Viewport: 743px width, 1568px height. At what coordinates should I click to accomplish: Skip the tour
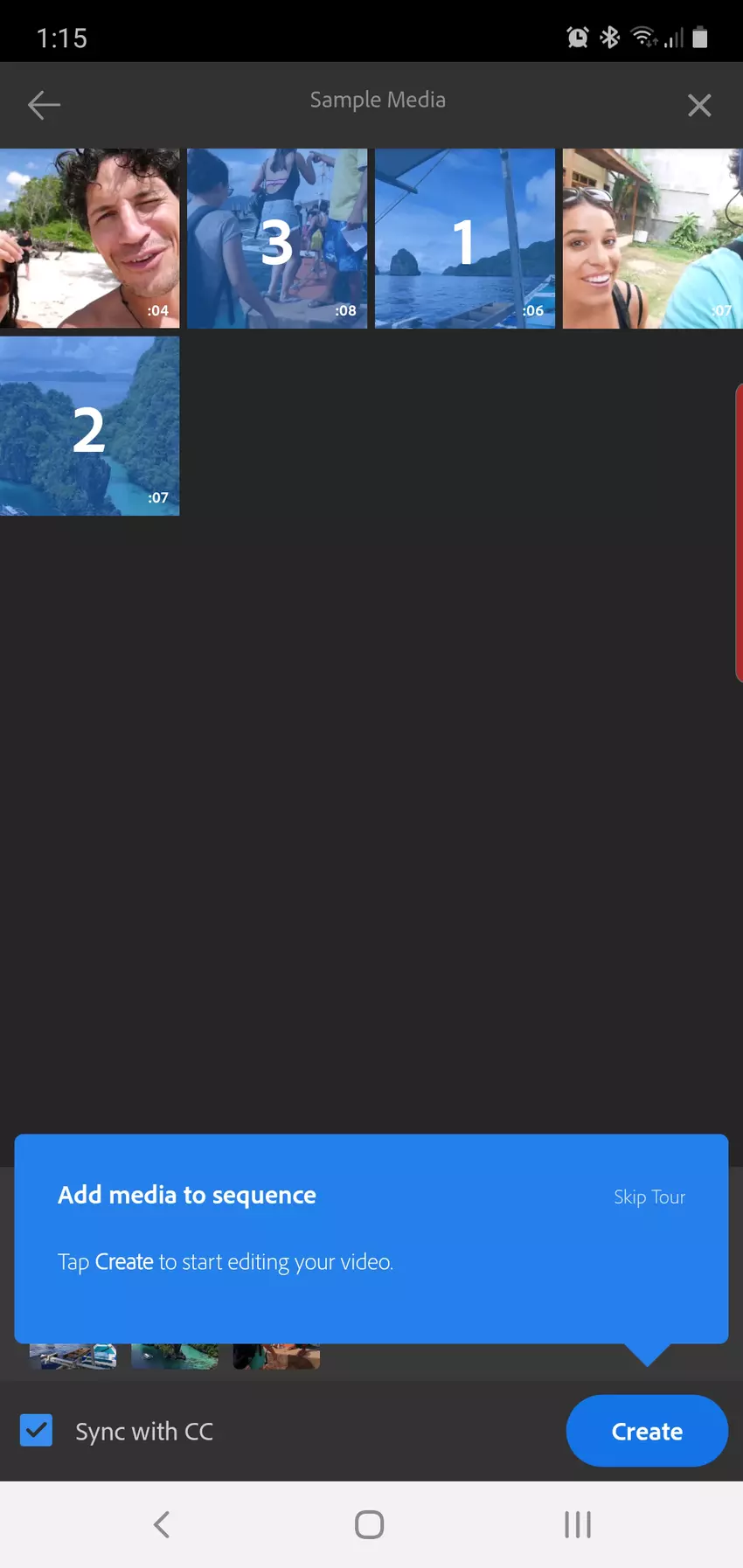point(649,1197)
